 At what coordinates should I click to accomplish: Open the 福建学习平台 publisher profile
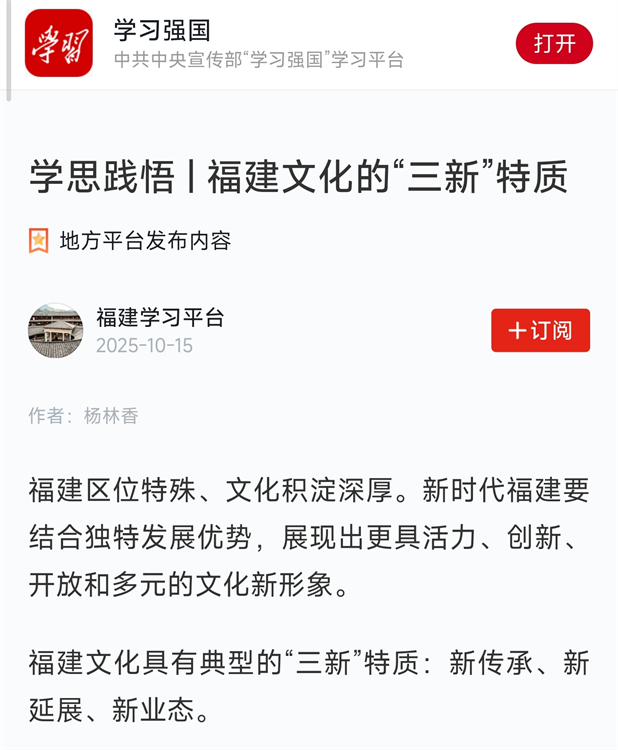(x=160, y=319)
